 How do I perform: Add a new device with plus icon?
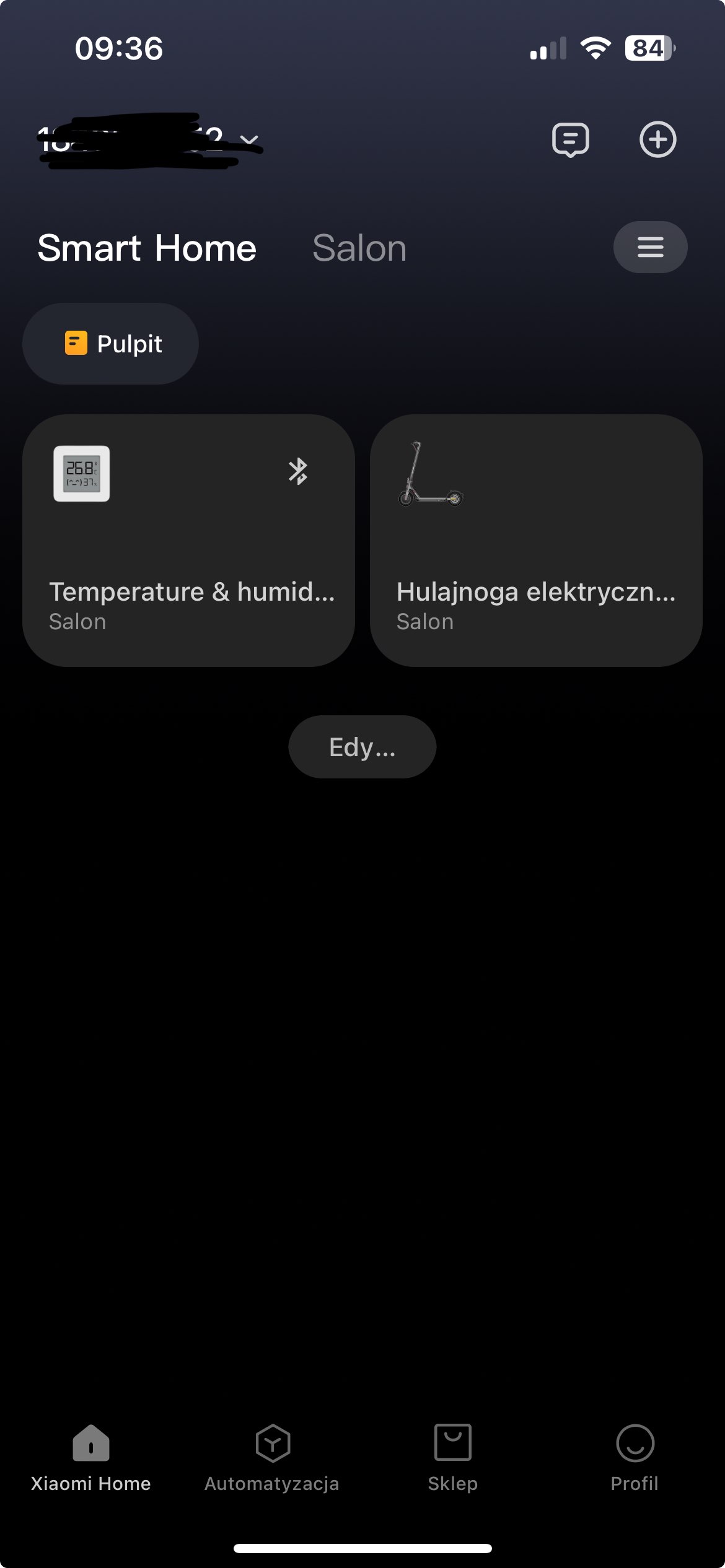[x=657, y=139]
